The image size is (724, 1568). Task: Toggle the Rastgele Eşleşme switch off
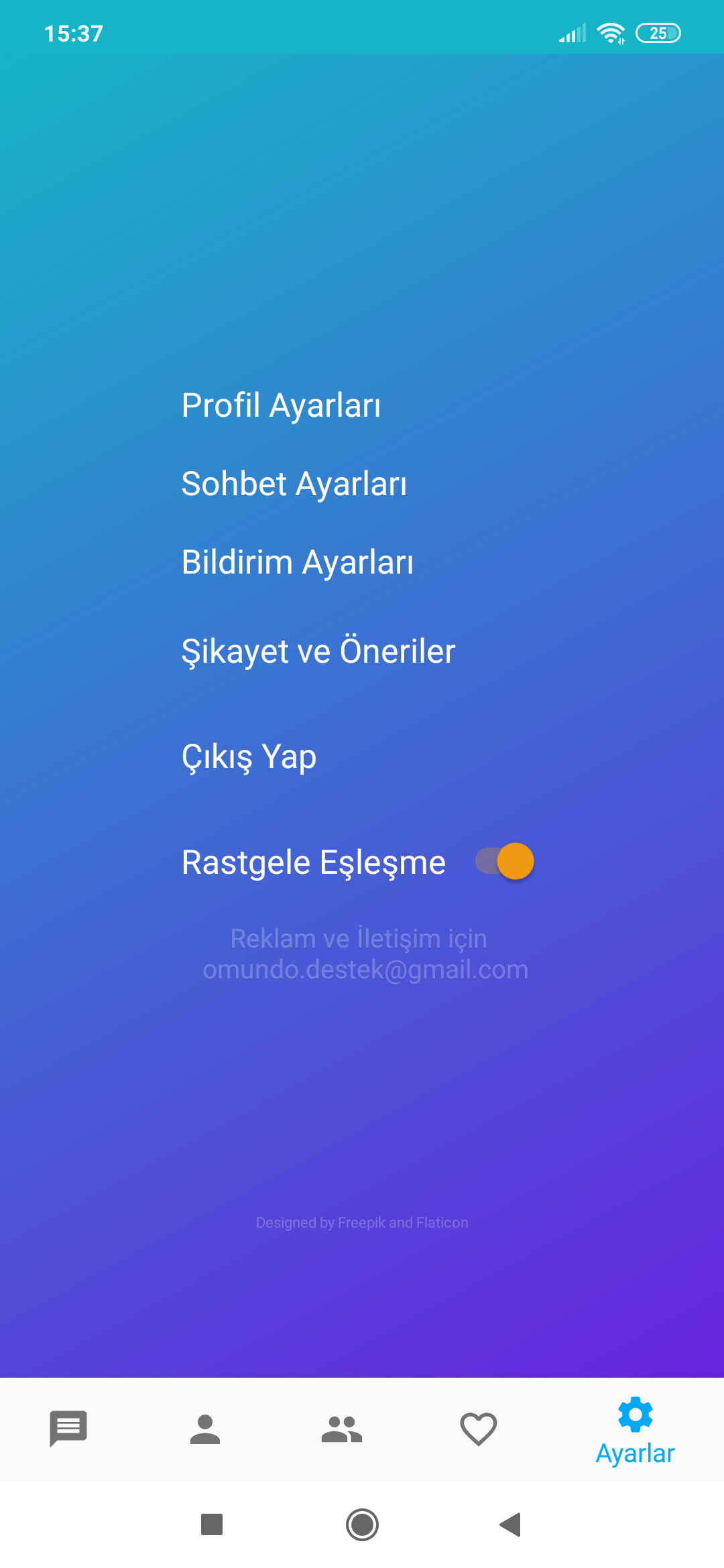coord(505,862)
